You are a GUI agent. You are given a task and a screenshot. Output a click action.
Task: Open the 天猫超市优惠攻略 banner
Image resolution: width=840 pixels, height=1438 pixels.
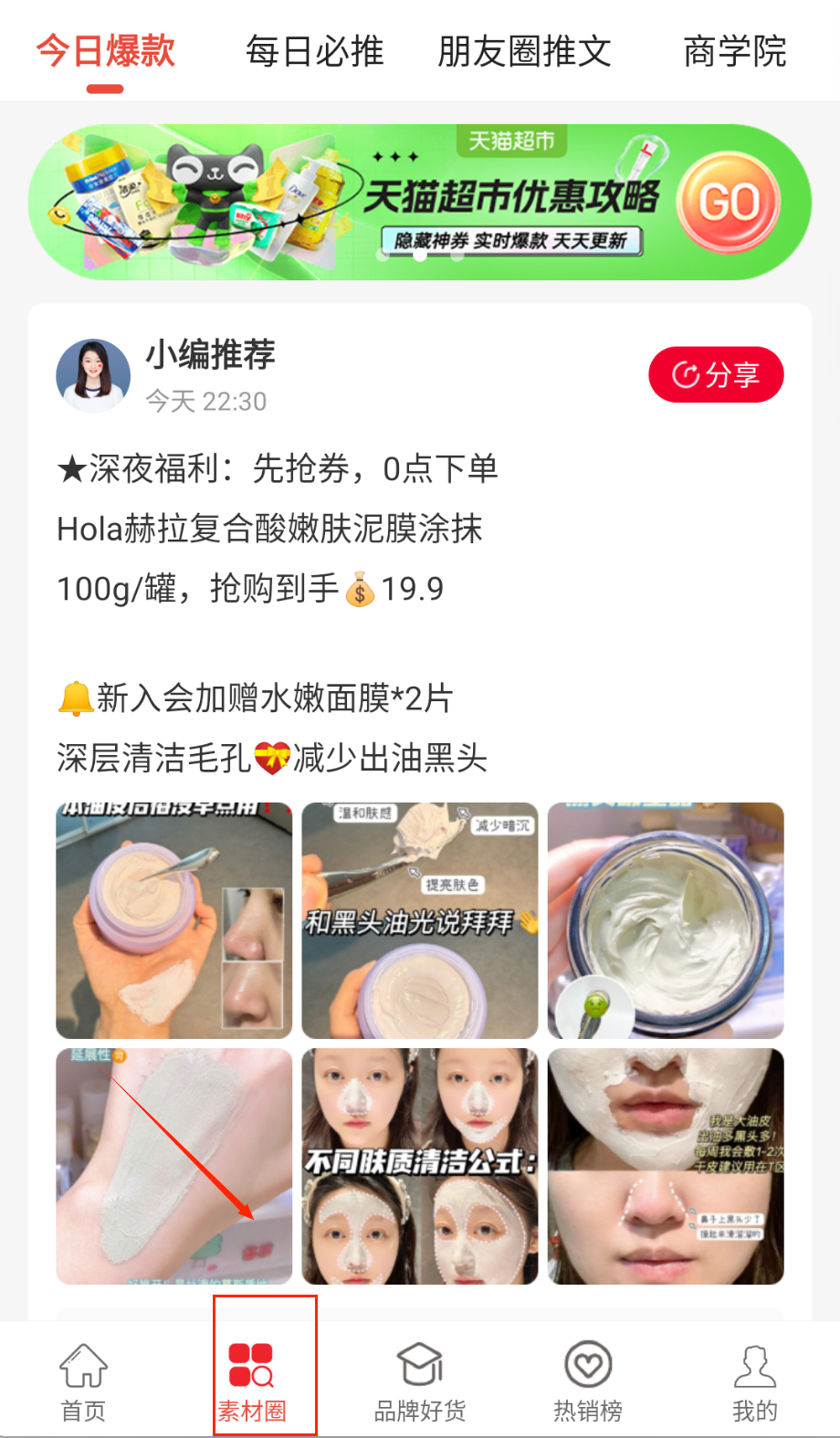pos(419,202)
